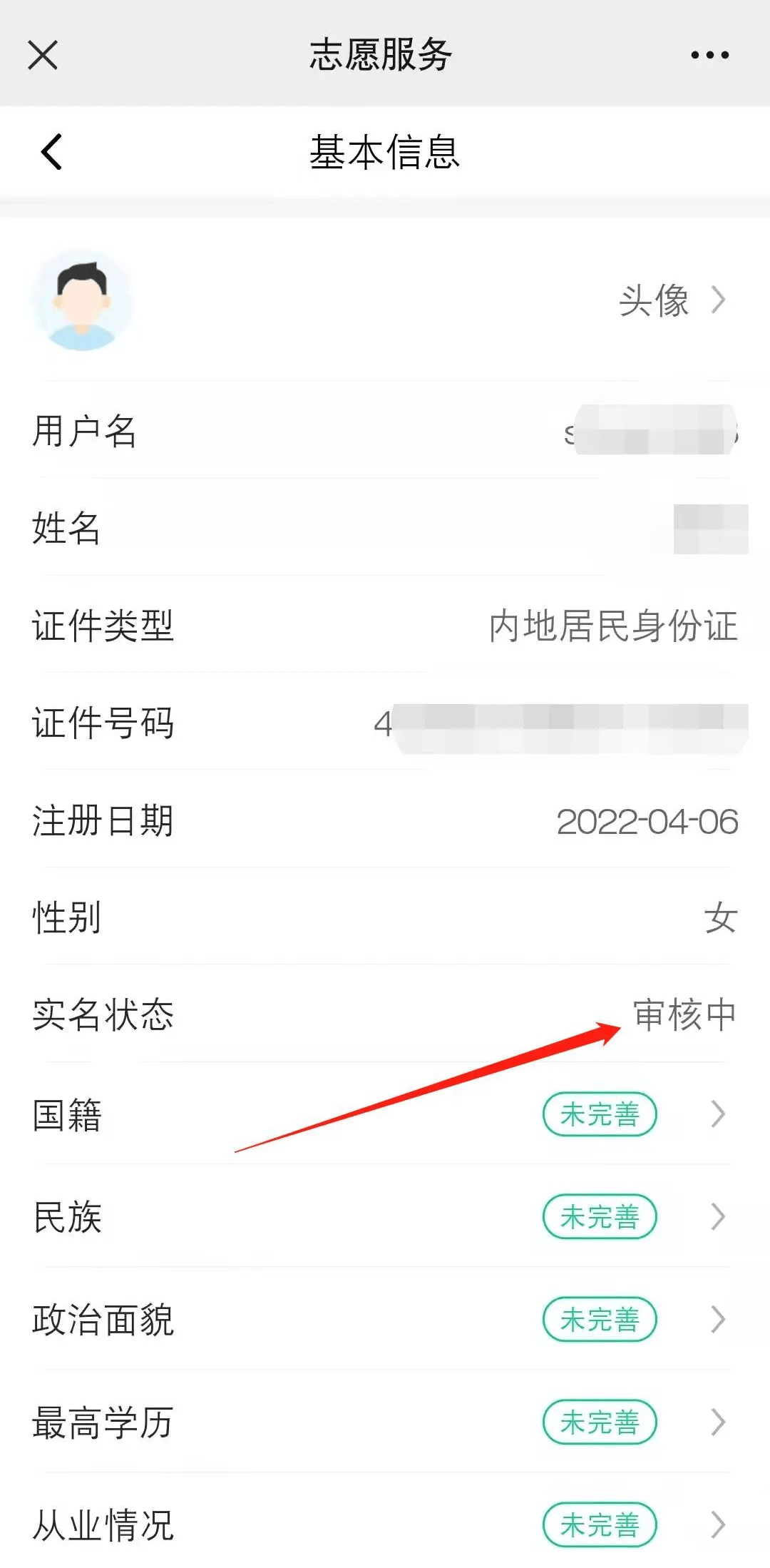The width and height of the screenshot is (770, 1568).
Task: Click the 未完善 badge beside 民族
Action: click(600, 1217)
